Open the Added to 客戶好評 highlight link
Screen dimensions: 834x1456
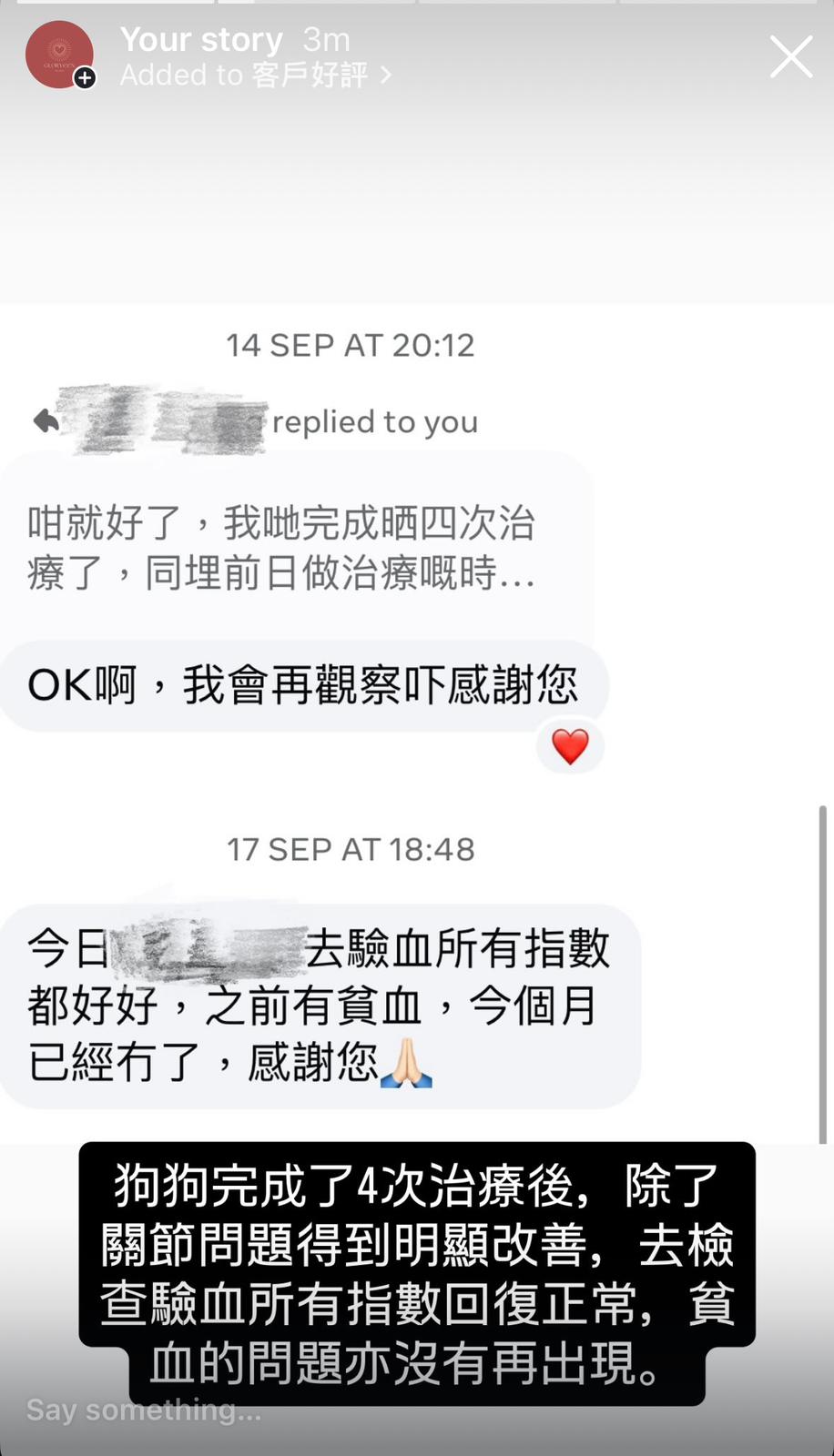pyautogui.click(x=255, y=76)
